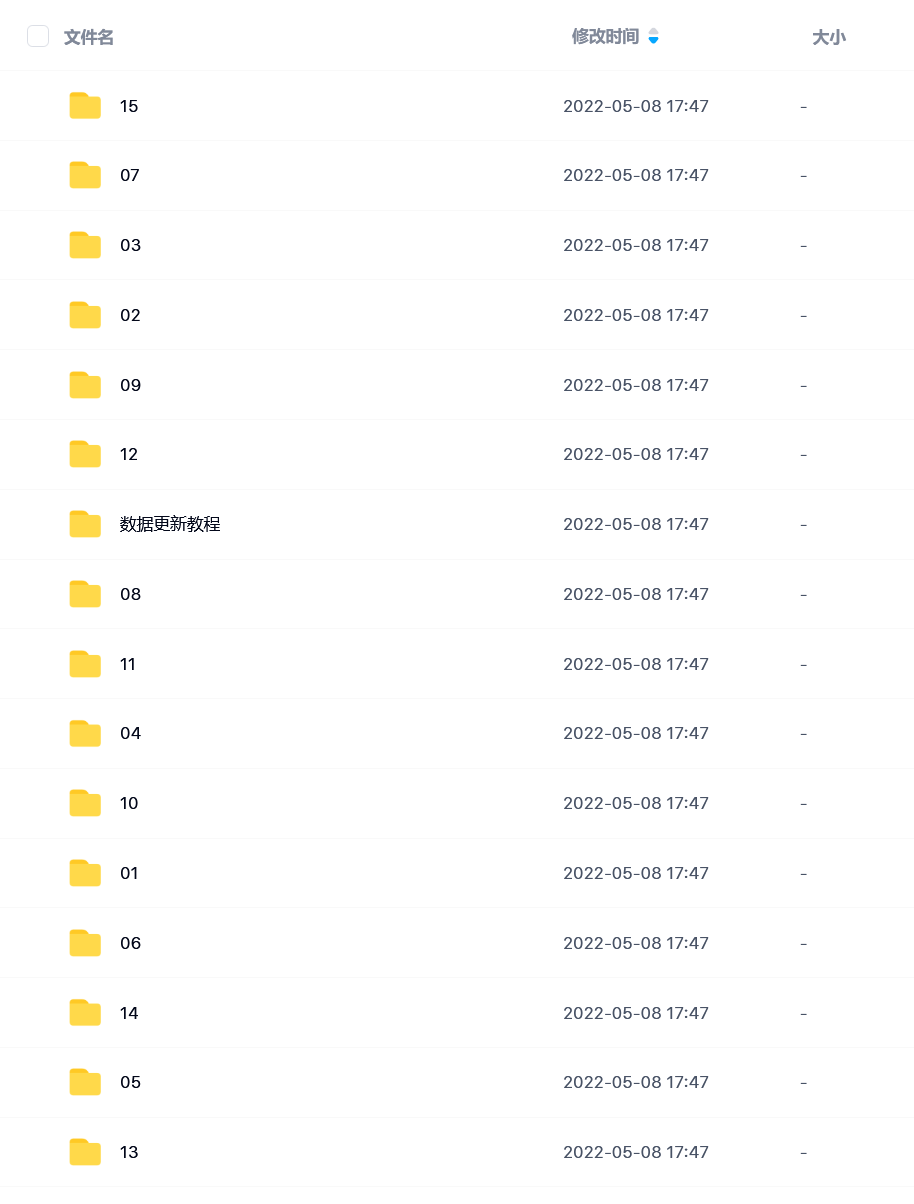Open folder 07

point(130,176)
